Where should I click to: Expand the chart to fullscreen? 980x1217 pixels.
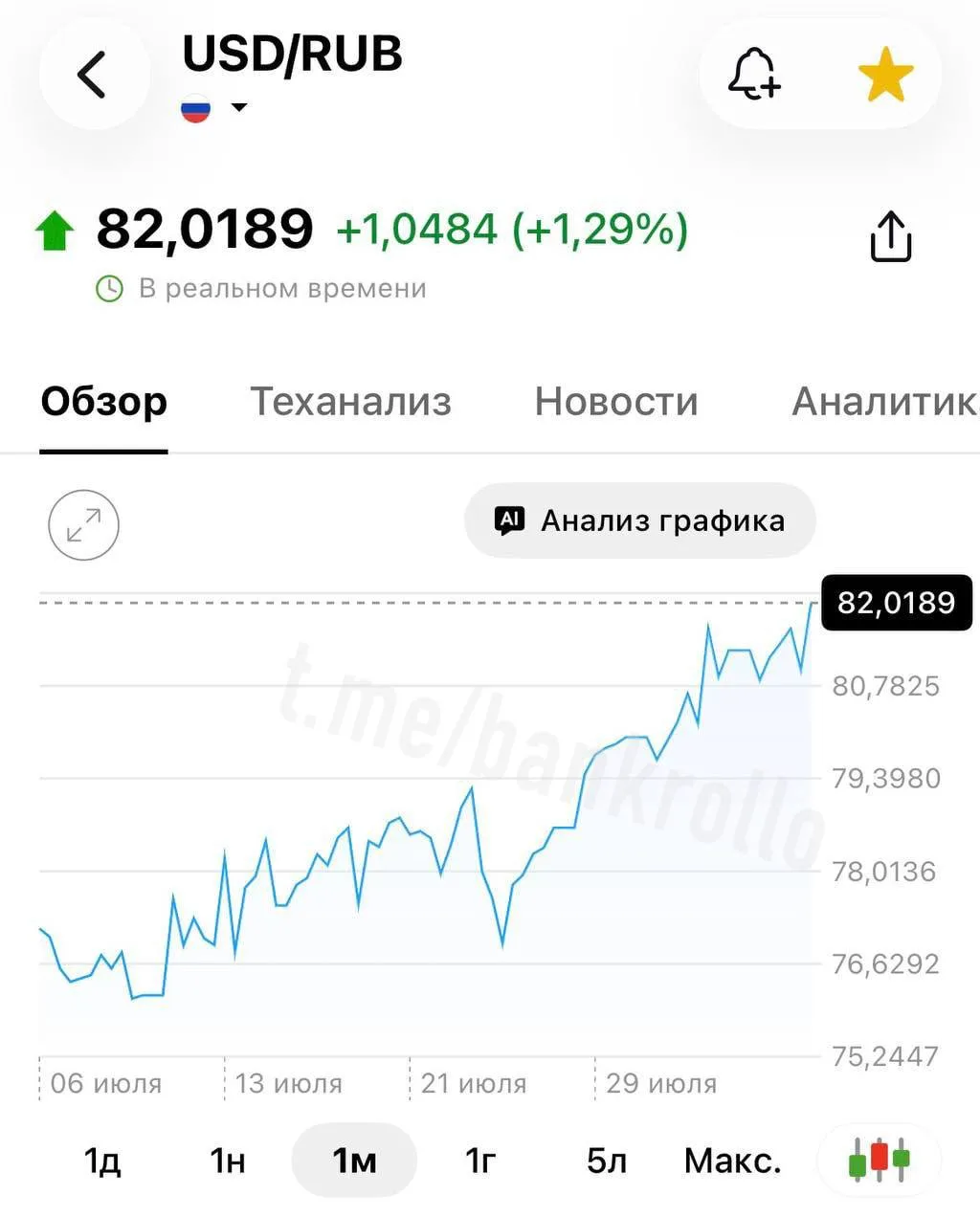[x=84, y=525]
